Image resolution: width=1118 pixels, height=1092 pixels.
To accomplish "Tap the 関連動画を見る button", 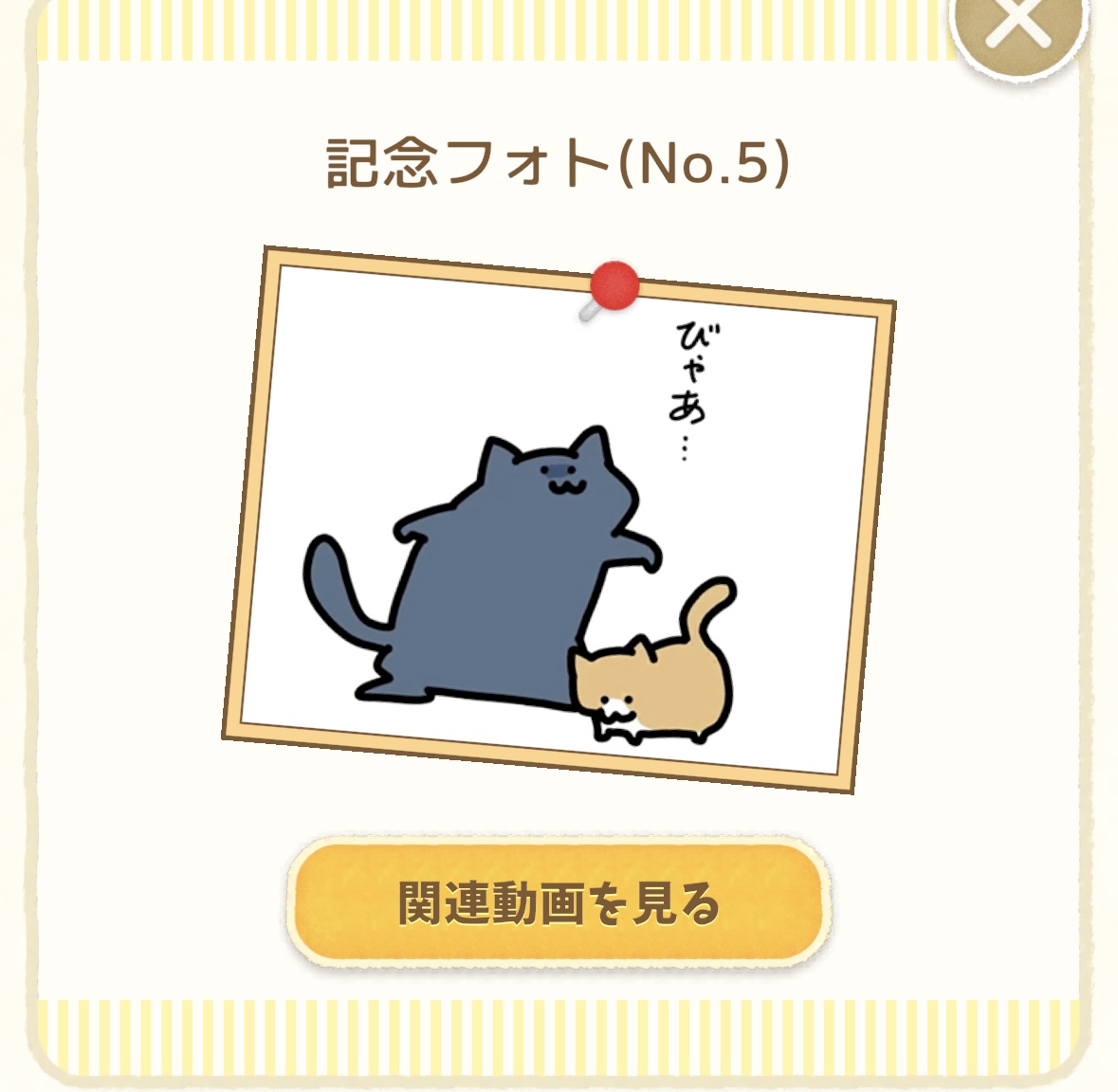I will 559,903.
